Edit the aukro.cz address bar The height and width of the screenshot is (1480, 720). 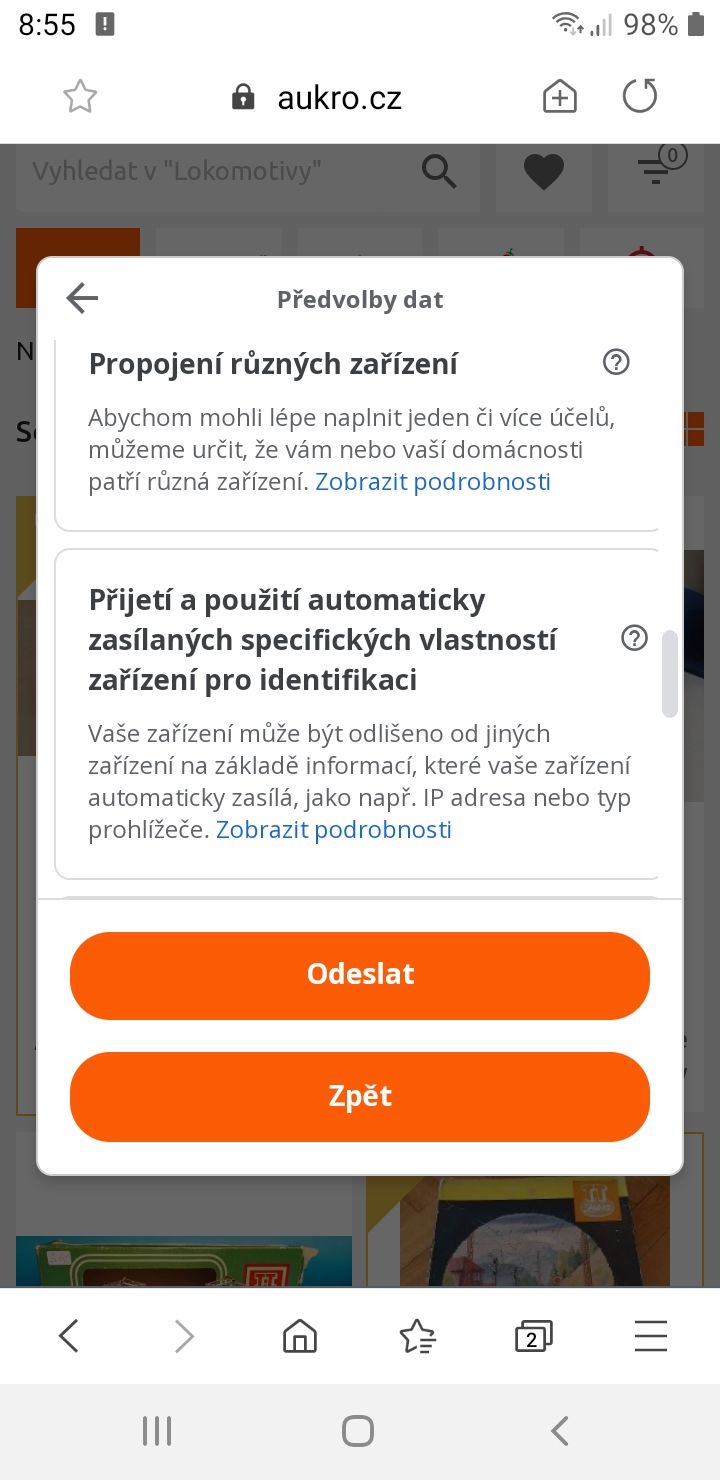(340, 98)
